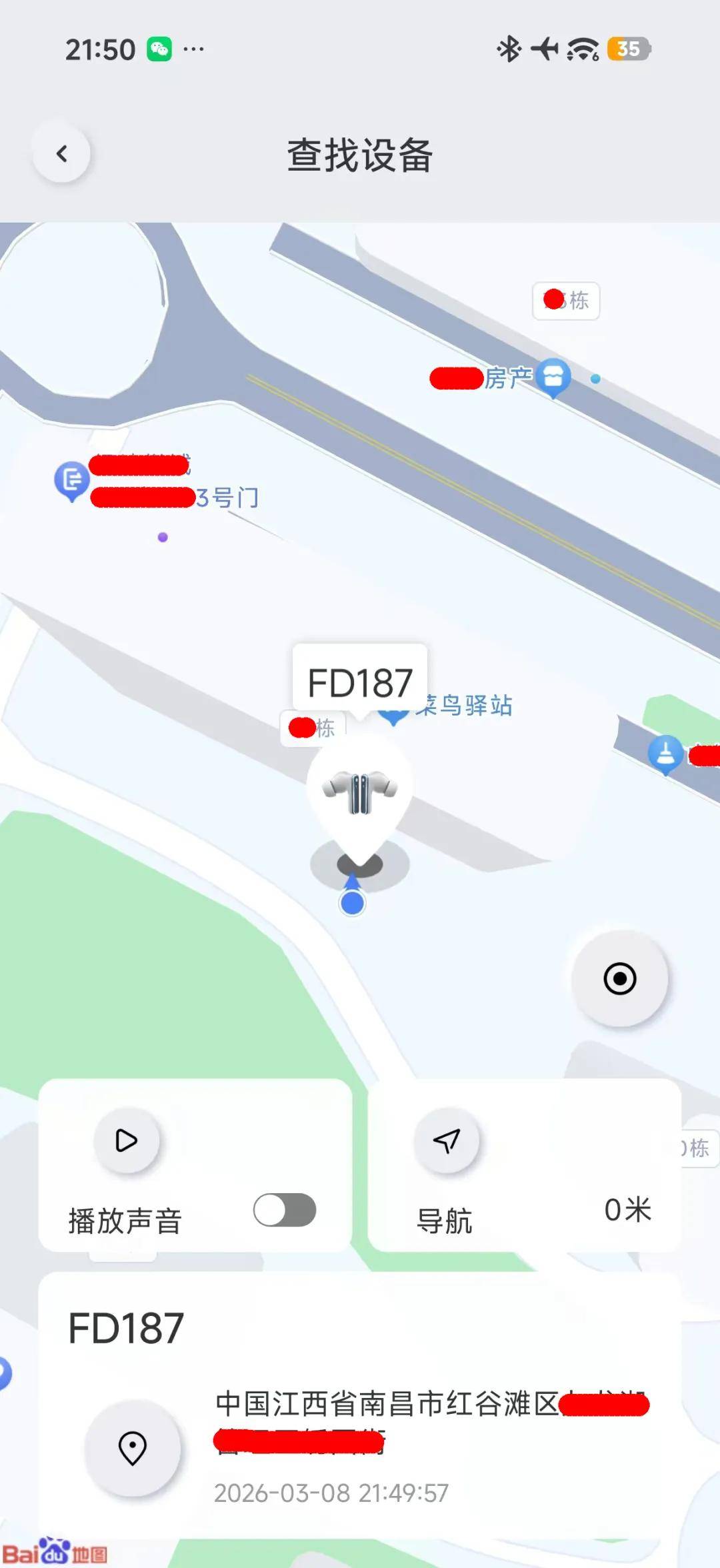This screenshot has width=720, height=1568.
Task: Go back from the 查找设备 page
Action: [62, 154]
